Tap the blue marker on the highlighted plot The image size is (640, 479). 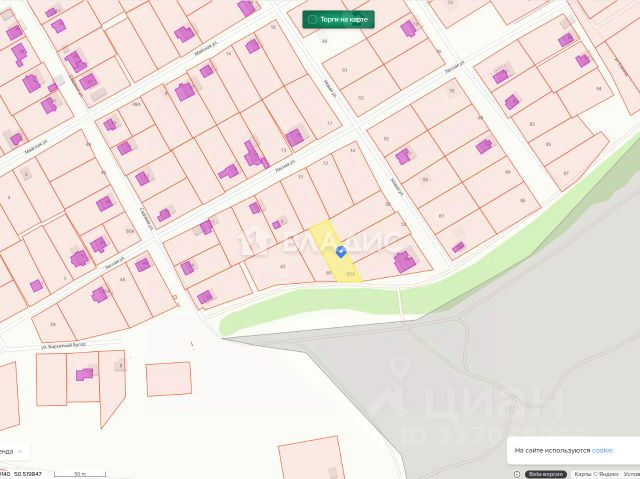click(340, 252)
